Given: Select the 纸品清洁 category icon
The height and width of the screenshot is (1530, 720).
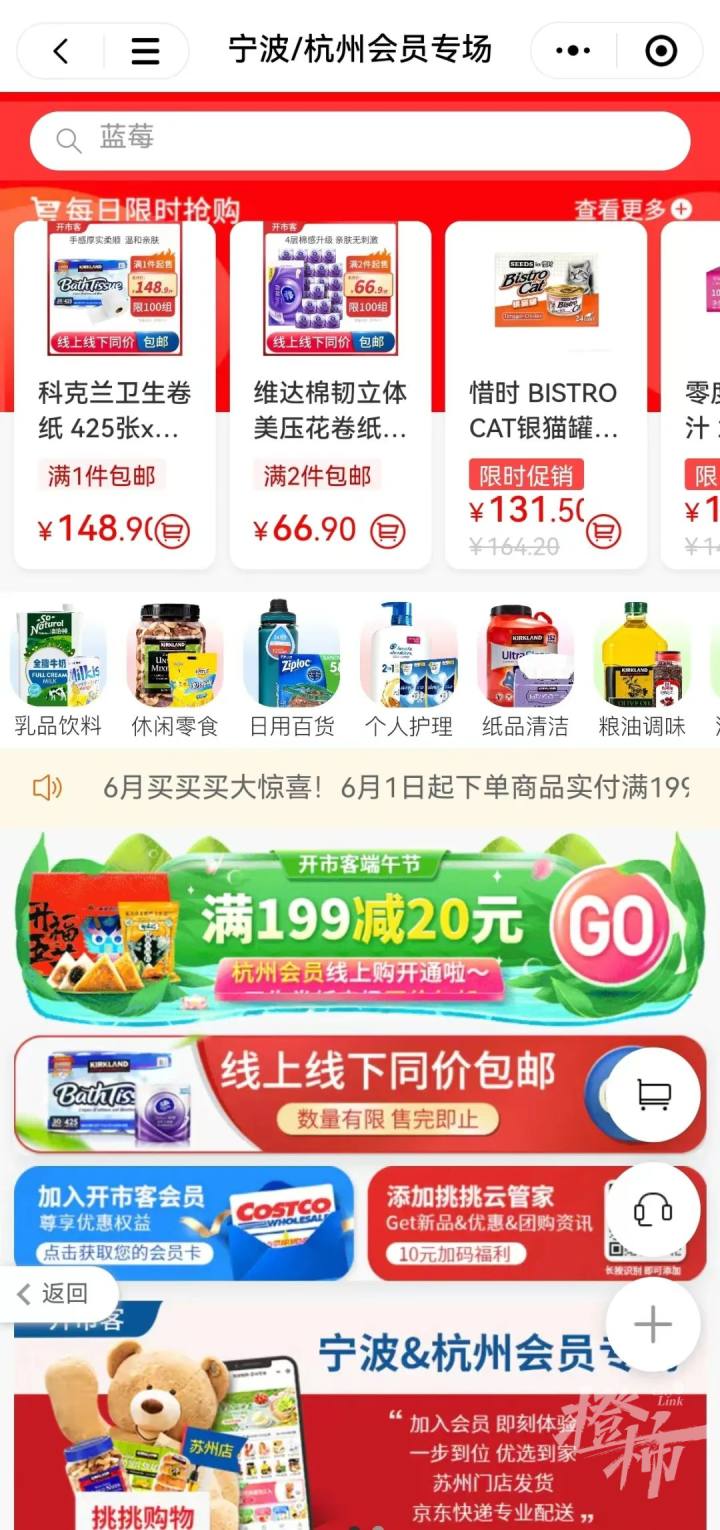Looking at the screenshot, I should point(526,658).
